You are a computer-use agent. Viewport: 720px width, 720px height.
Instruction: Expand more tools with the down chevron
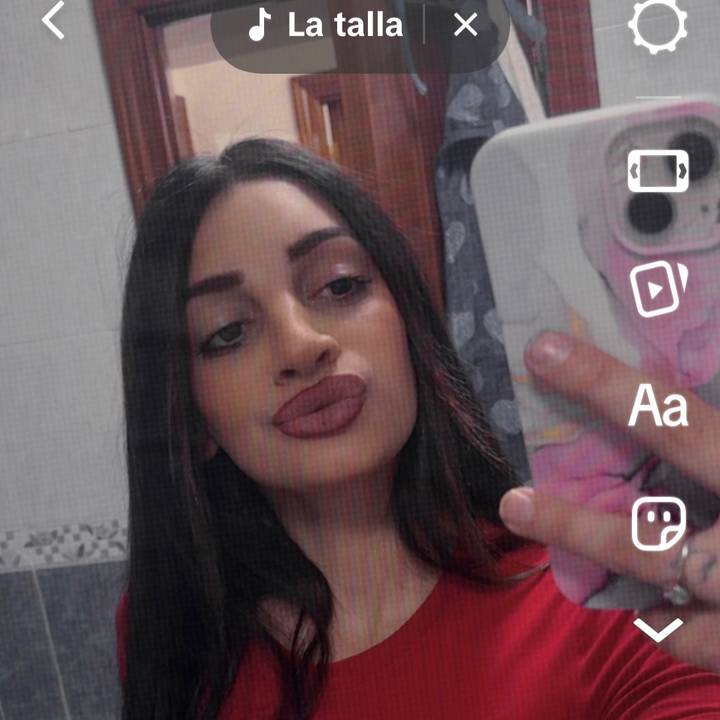(x=658, y=630)
